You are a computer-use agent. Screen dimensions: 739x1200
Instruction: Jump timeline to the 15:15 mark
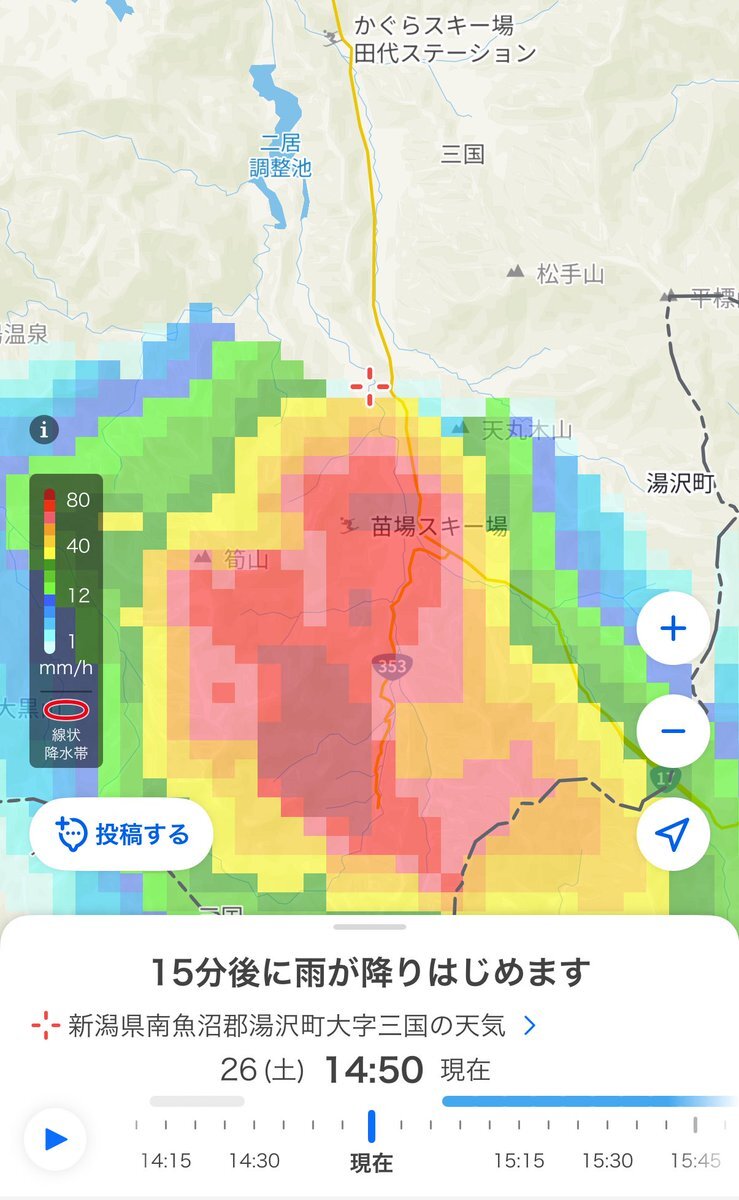click(x=519, y=1161)
